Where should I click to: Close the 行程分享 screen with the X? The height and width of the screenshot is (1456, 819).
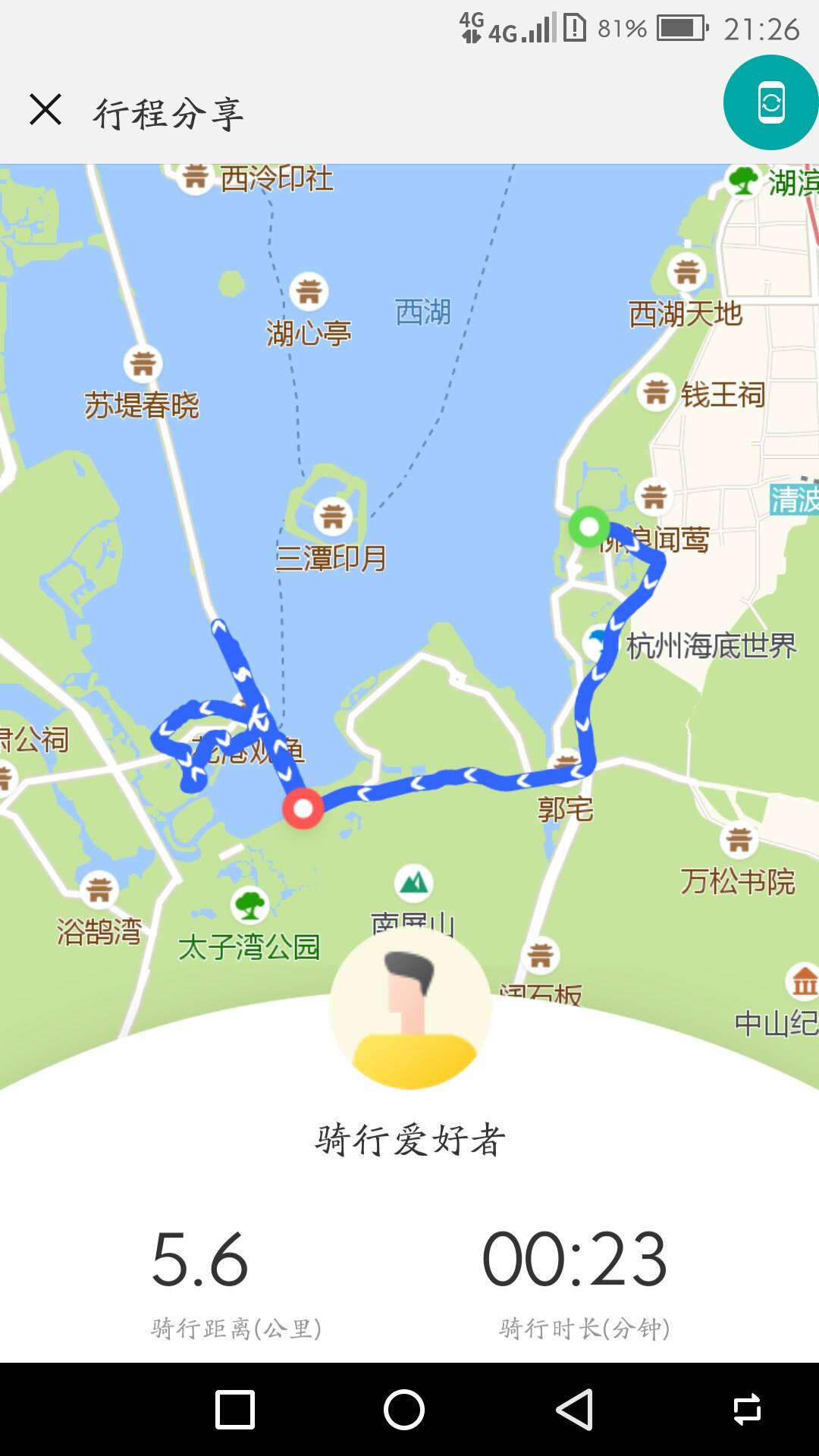[47, 108]
